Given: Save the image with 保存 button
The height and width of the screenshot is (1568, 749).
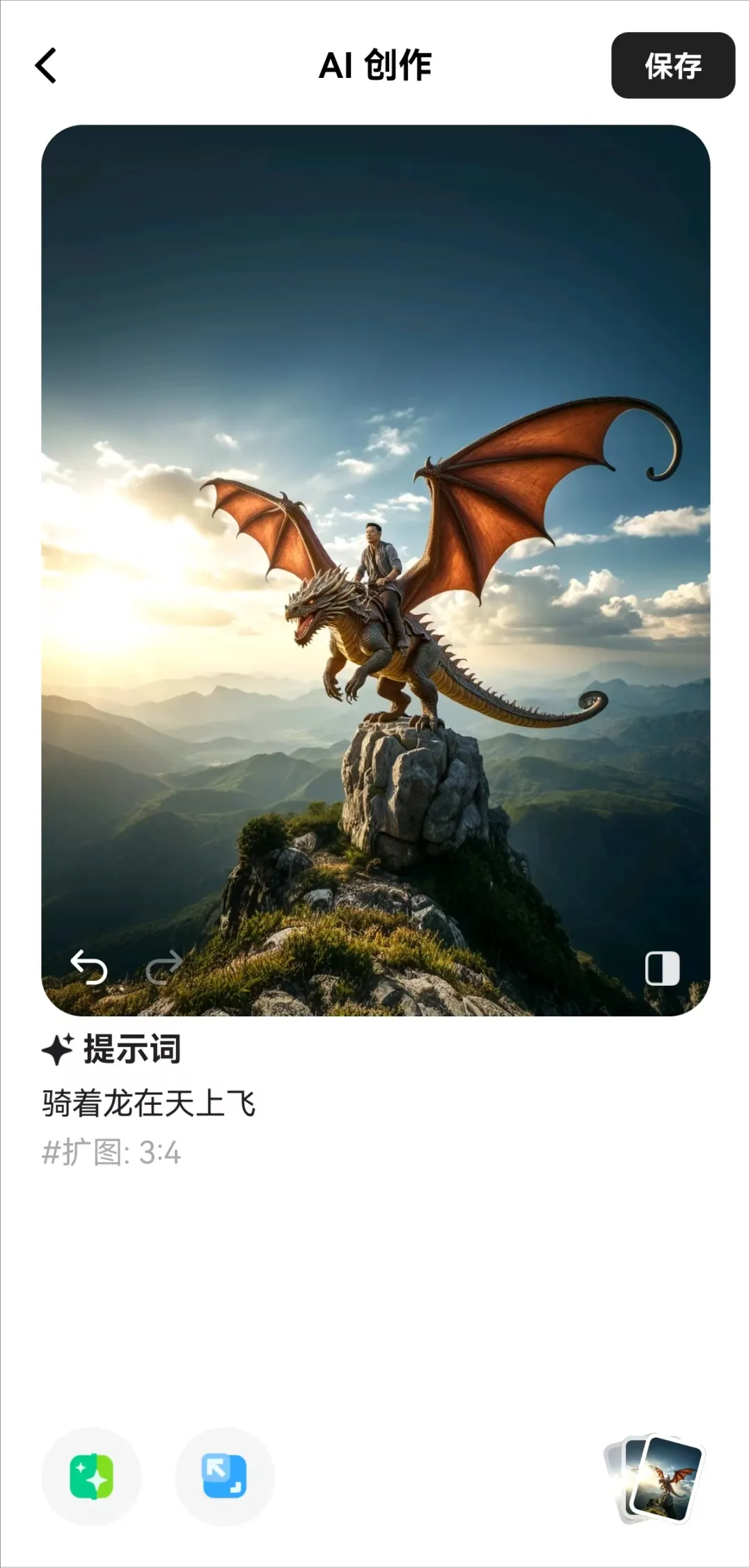Looking at the screenshot, I should coord(672,65).
